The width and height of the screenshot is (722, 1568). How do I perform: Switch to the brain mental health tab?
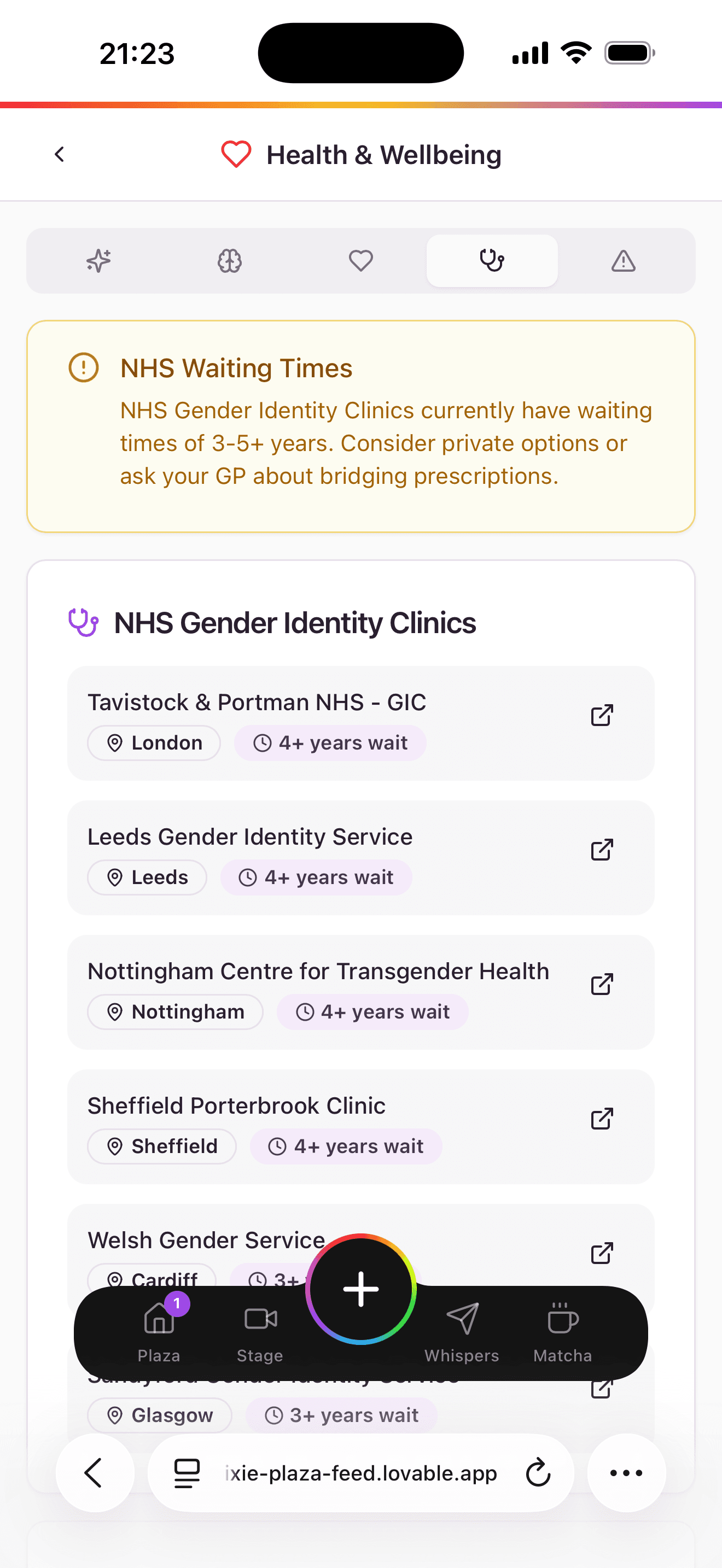pyautogui.click(x=230, y=261)
